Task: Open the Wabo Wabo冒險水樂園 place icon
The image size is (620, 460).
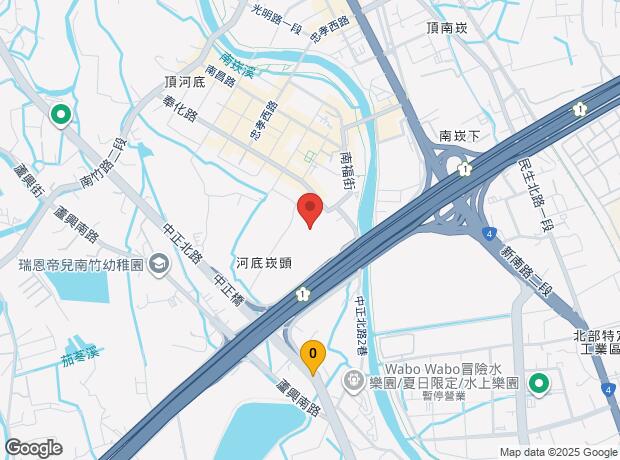Action: coord(353,381)
